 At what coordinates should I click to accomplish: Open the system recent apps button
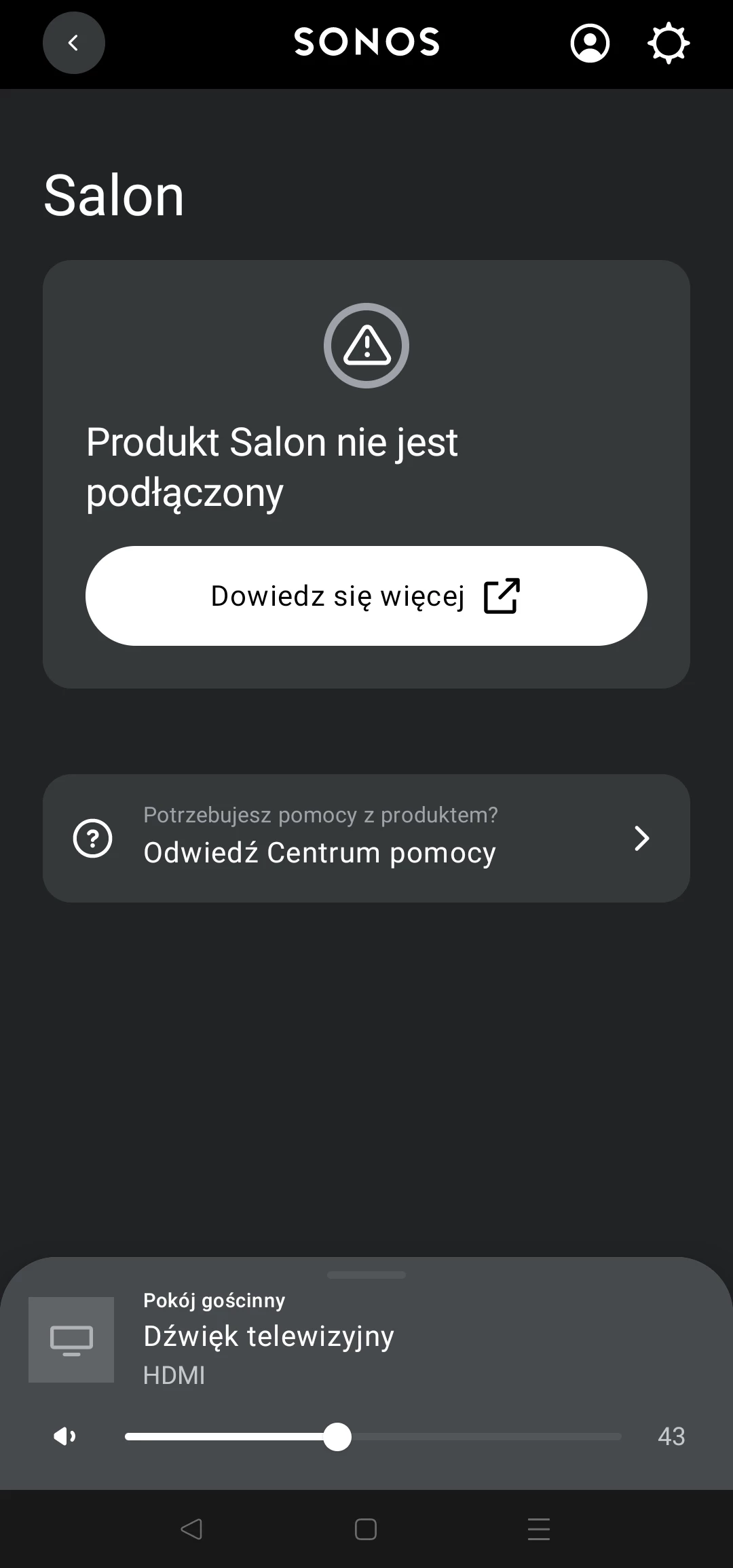539,1529
